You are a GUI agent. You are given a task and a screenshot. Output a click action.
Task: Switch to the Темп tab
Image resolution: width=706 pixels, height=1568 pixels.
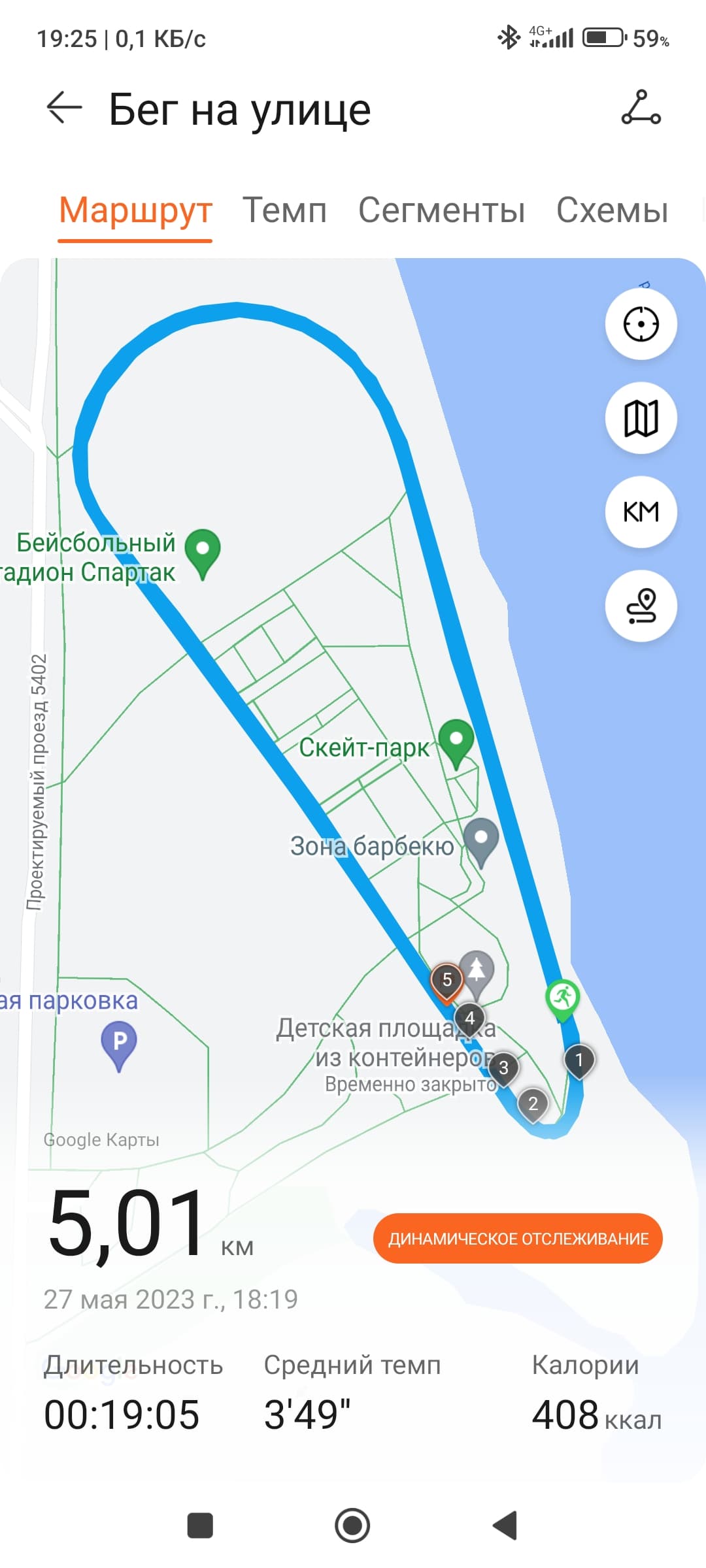(284, 210)
